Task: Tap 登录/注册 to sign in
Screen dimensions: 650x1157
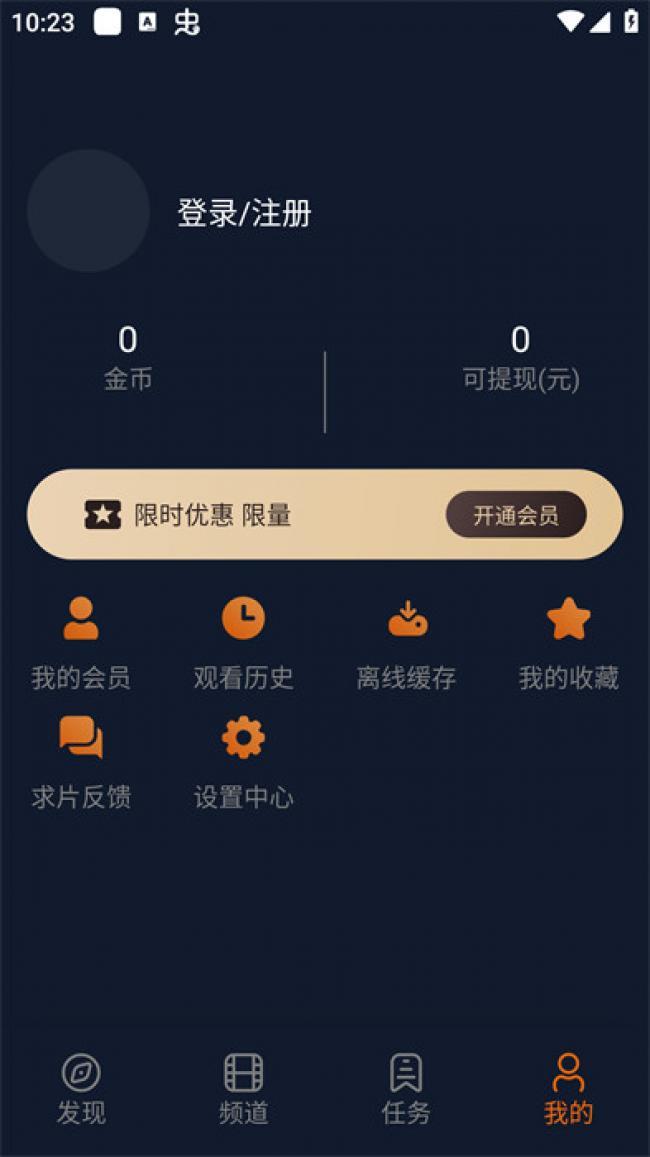Action: 244,213
